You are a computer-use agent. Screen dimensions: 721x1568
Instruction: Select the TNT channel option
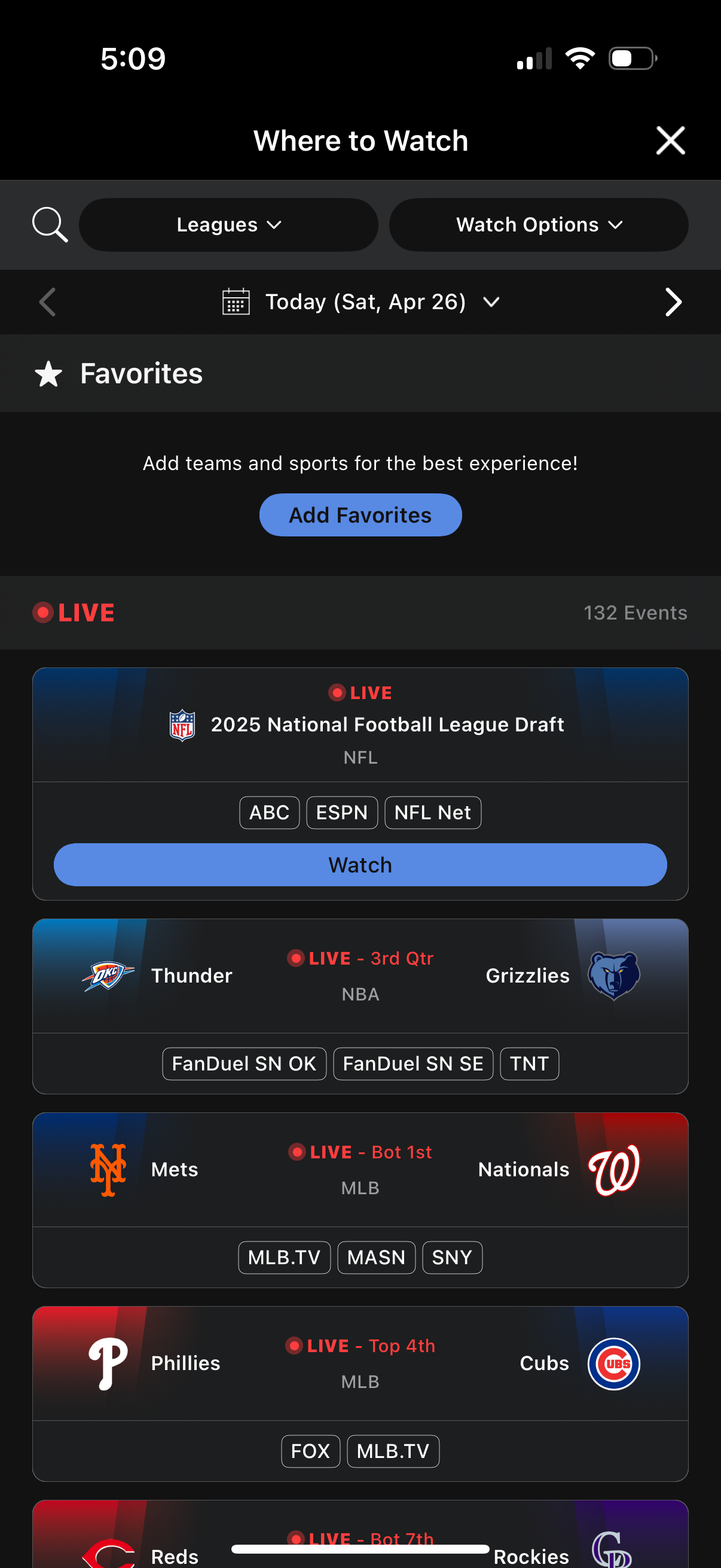tap(528, 1063)
